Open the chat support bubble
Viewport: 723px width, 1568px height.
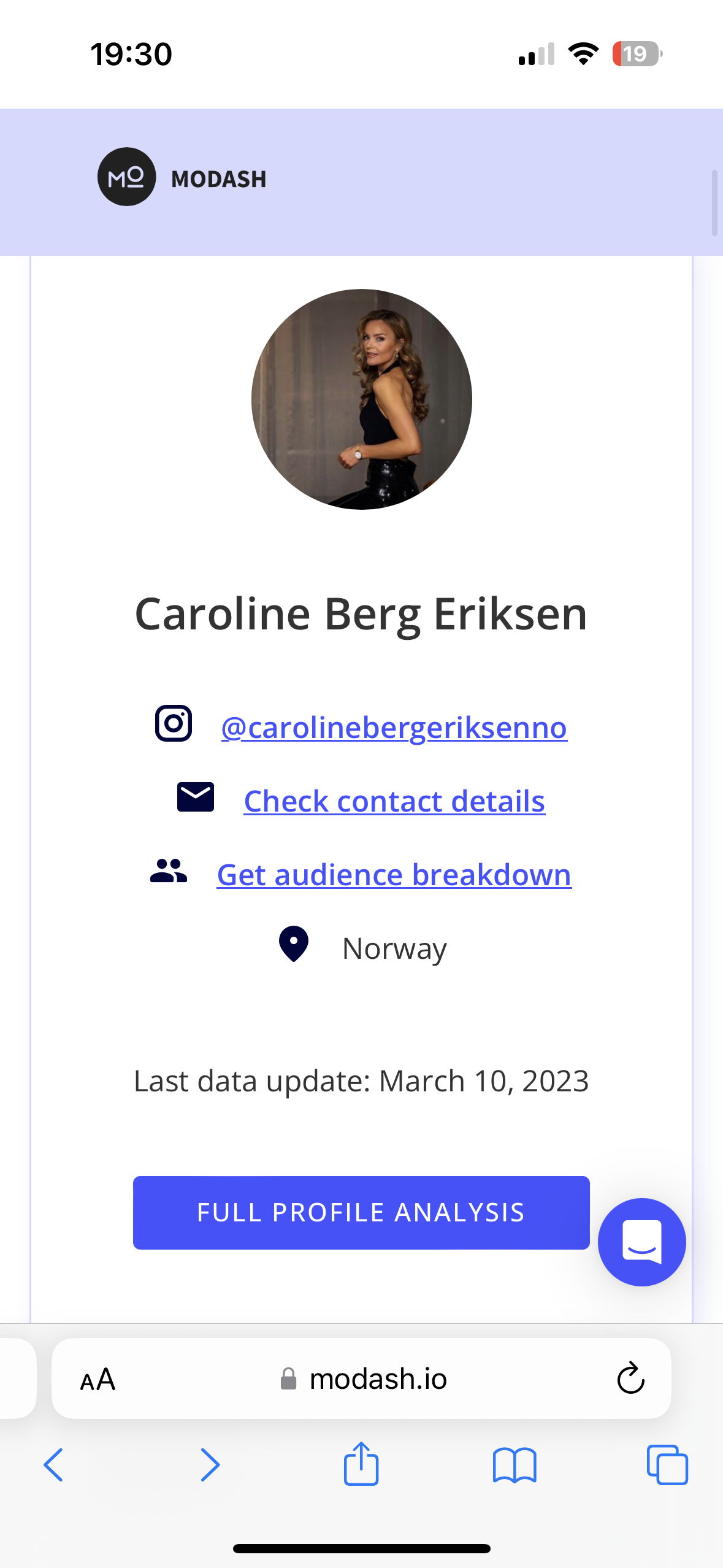[x=641, y=1242]
